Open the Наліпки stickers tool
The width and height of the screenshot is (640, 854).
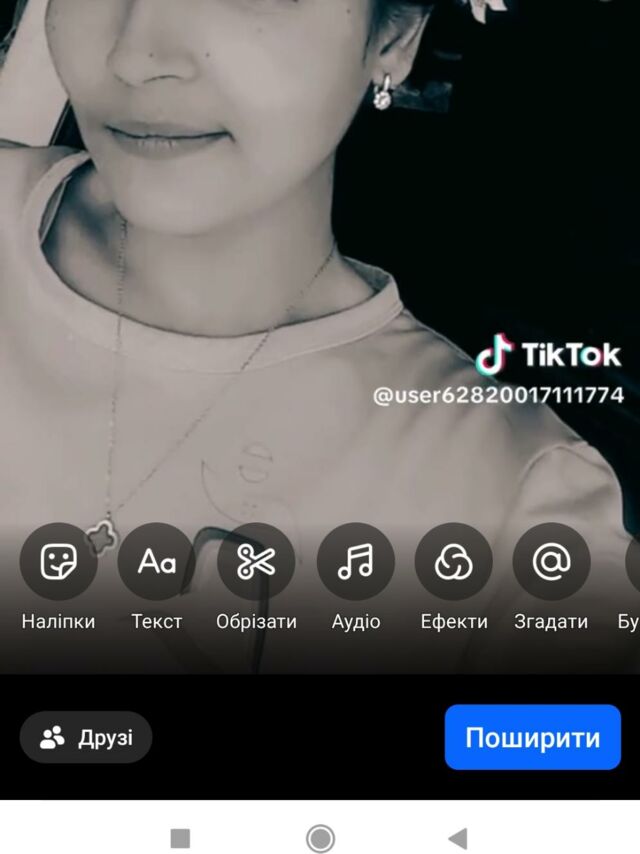coord(58,562)
